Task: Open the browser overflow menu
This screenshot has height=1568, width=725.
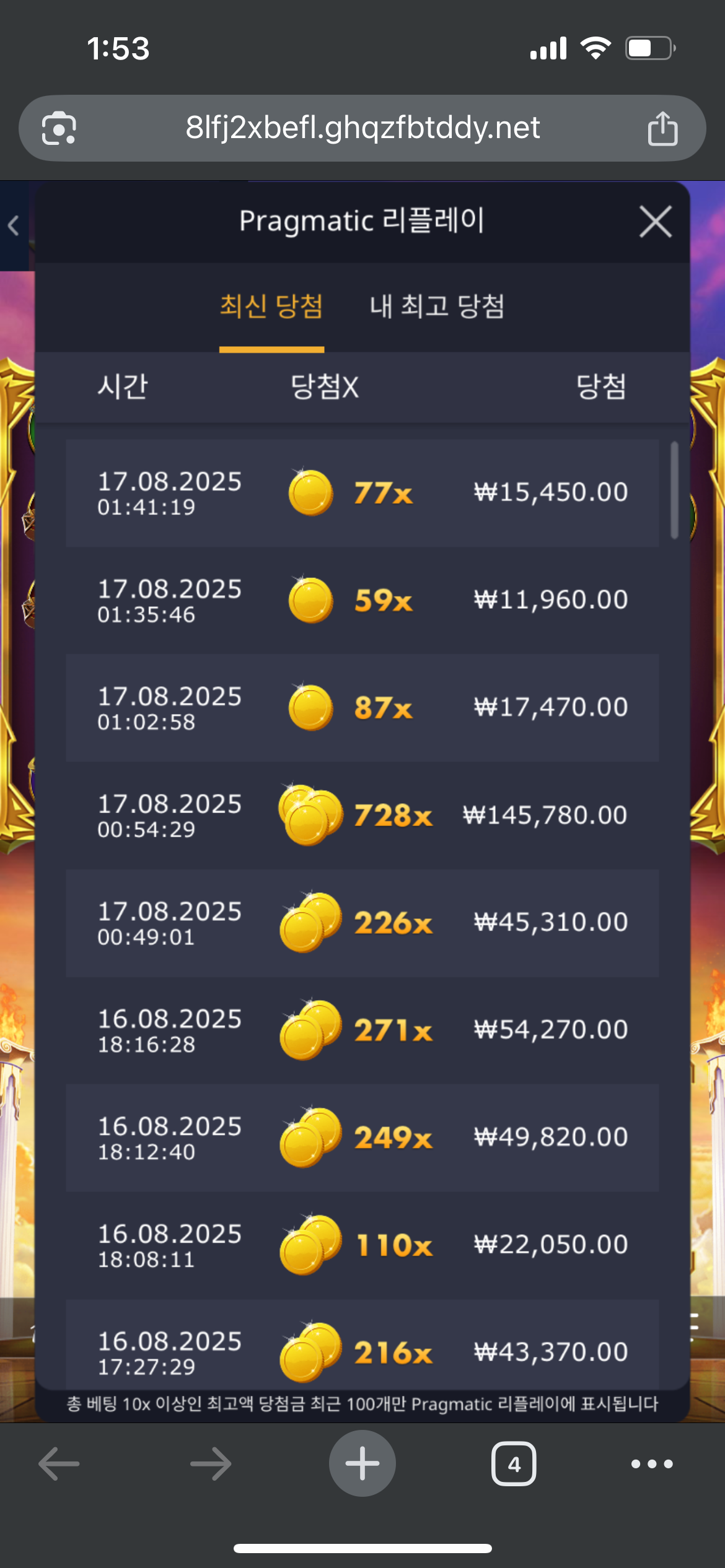Action: [651, 1464]
